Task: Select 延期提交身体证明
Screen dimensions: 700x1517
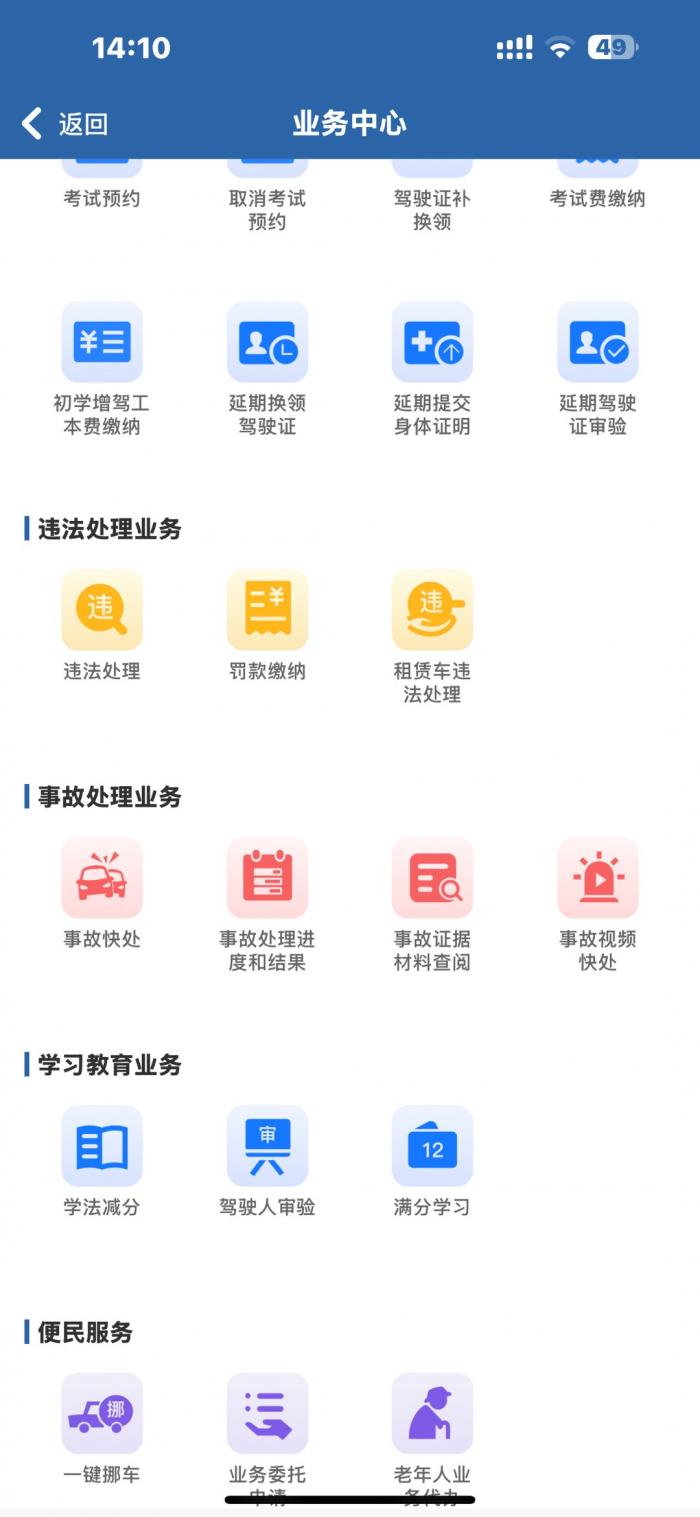Action: (x=432, y=369)
